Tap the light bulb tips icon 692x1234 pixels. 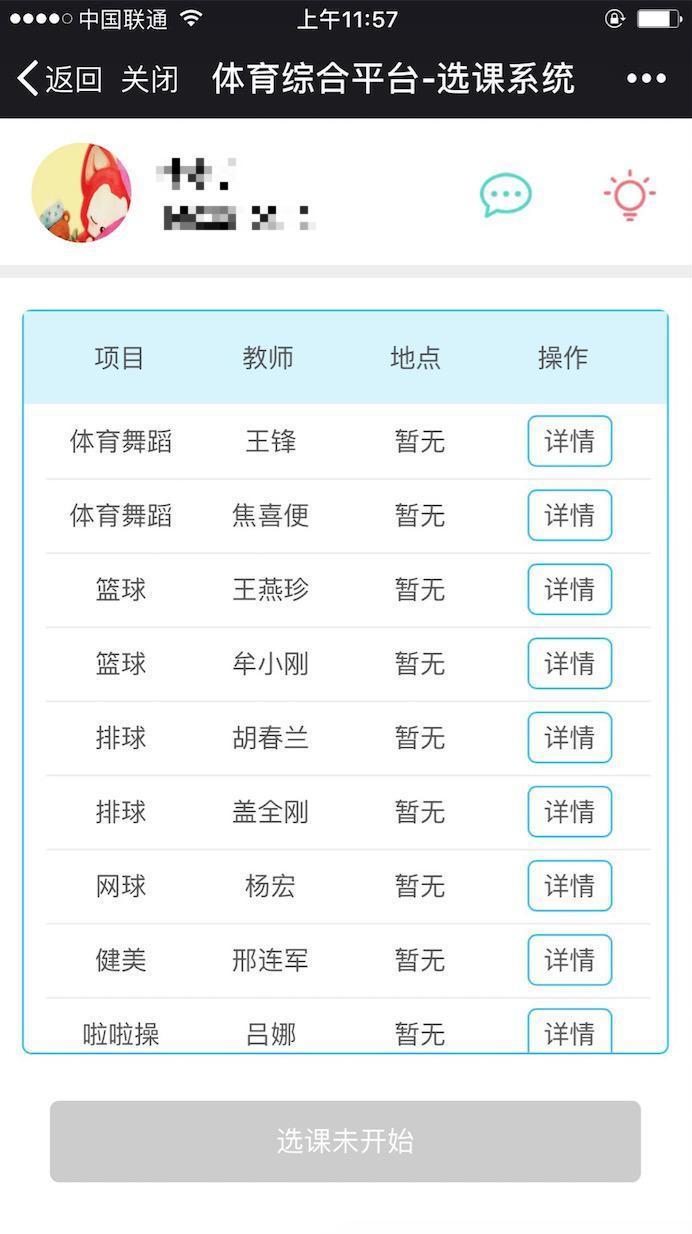click(x=629, y=195)
